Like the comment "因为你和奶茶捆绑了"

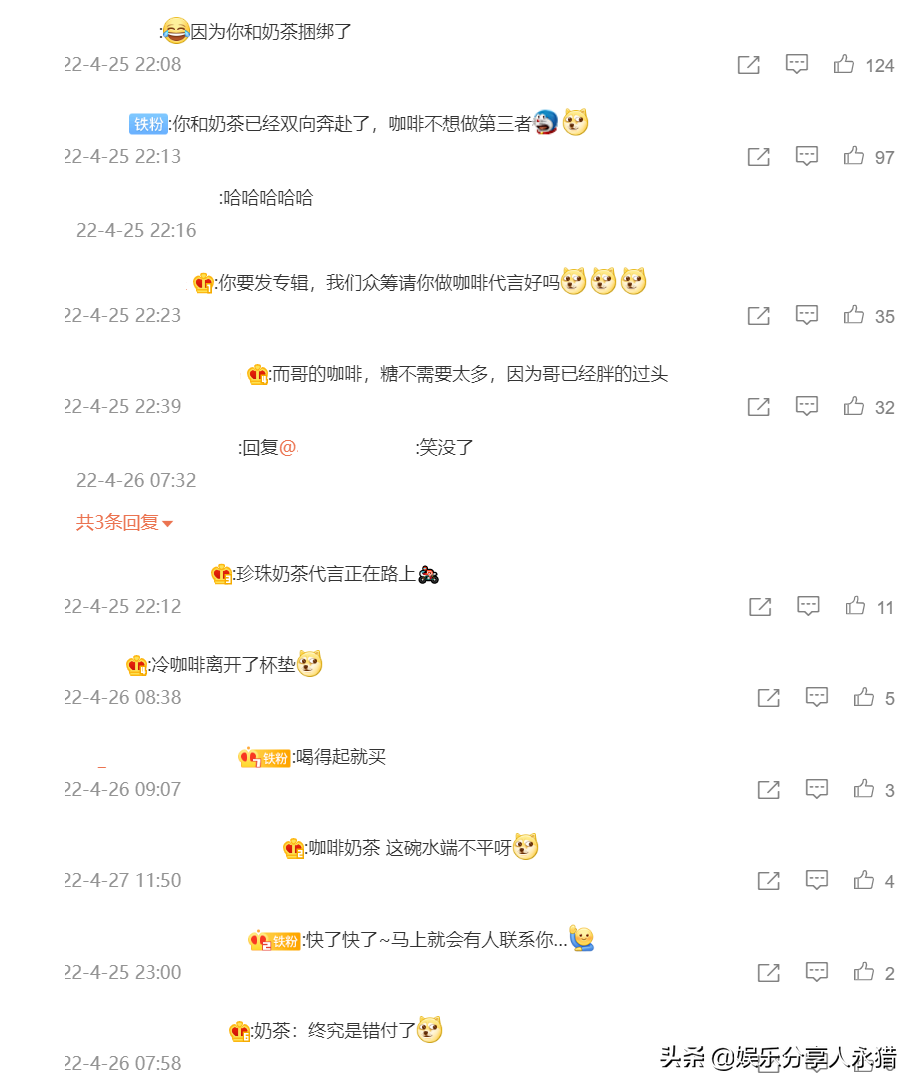coord(844,65)
